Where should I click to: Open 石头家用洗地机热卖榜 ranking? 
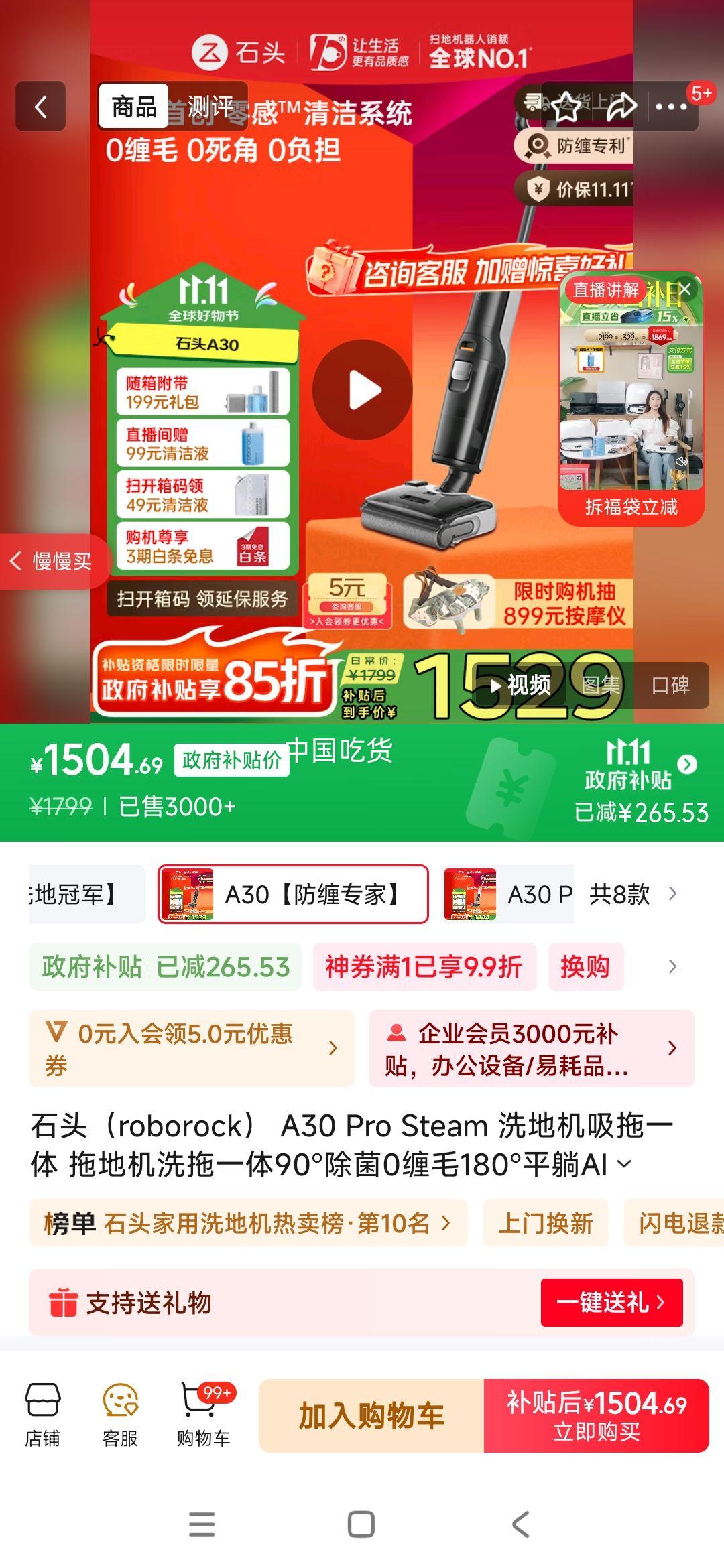pos(248,1223)
